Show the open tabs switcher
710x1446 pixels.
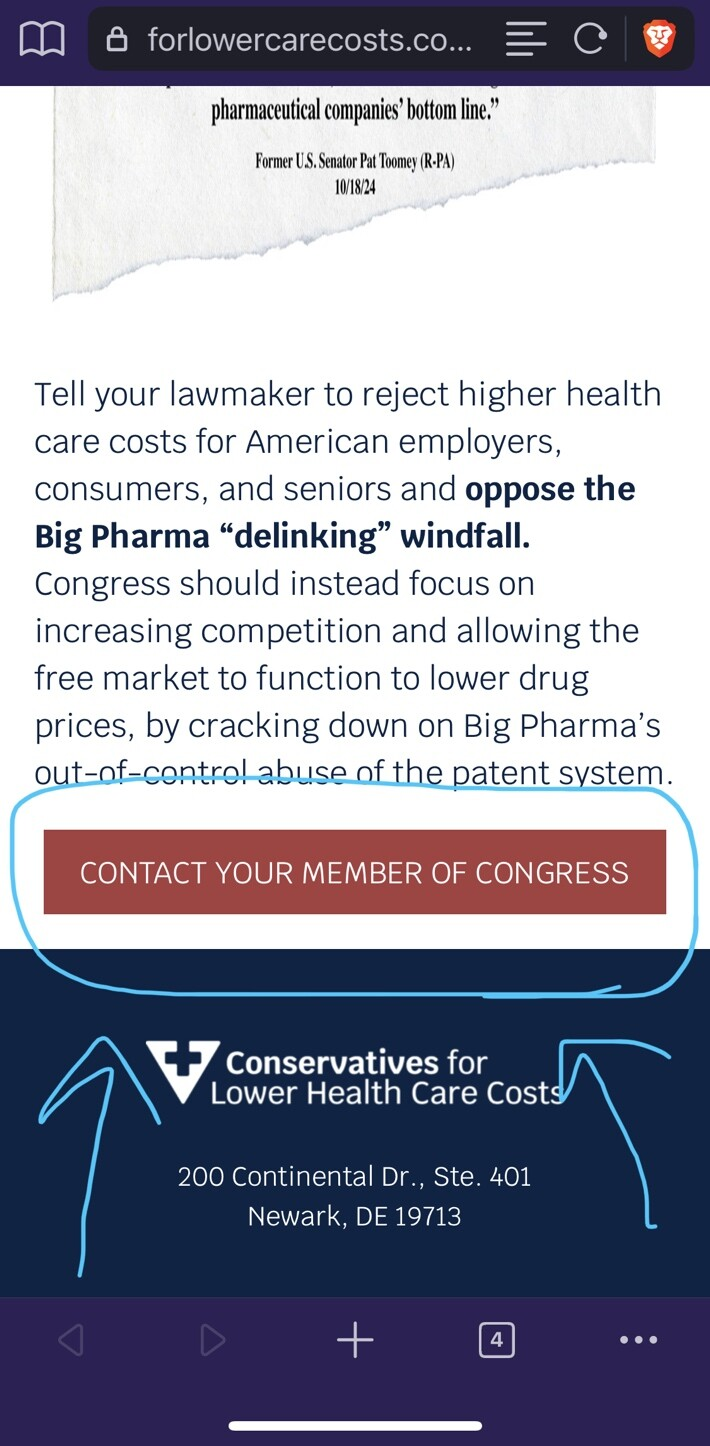[497, 1340]
